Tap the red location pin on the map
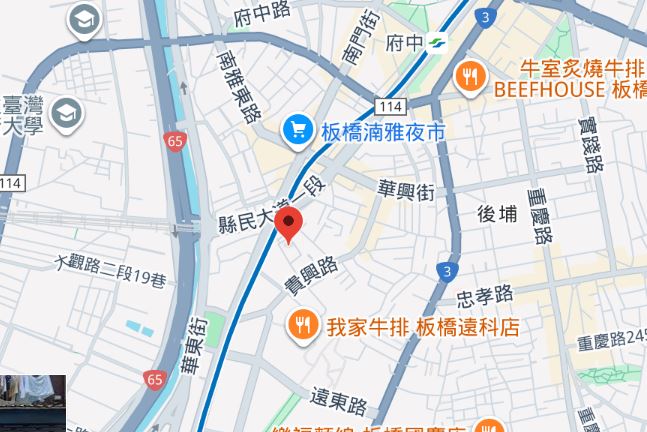 tap(290, 225)
